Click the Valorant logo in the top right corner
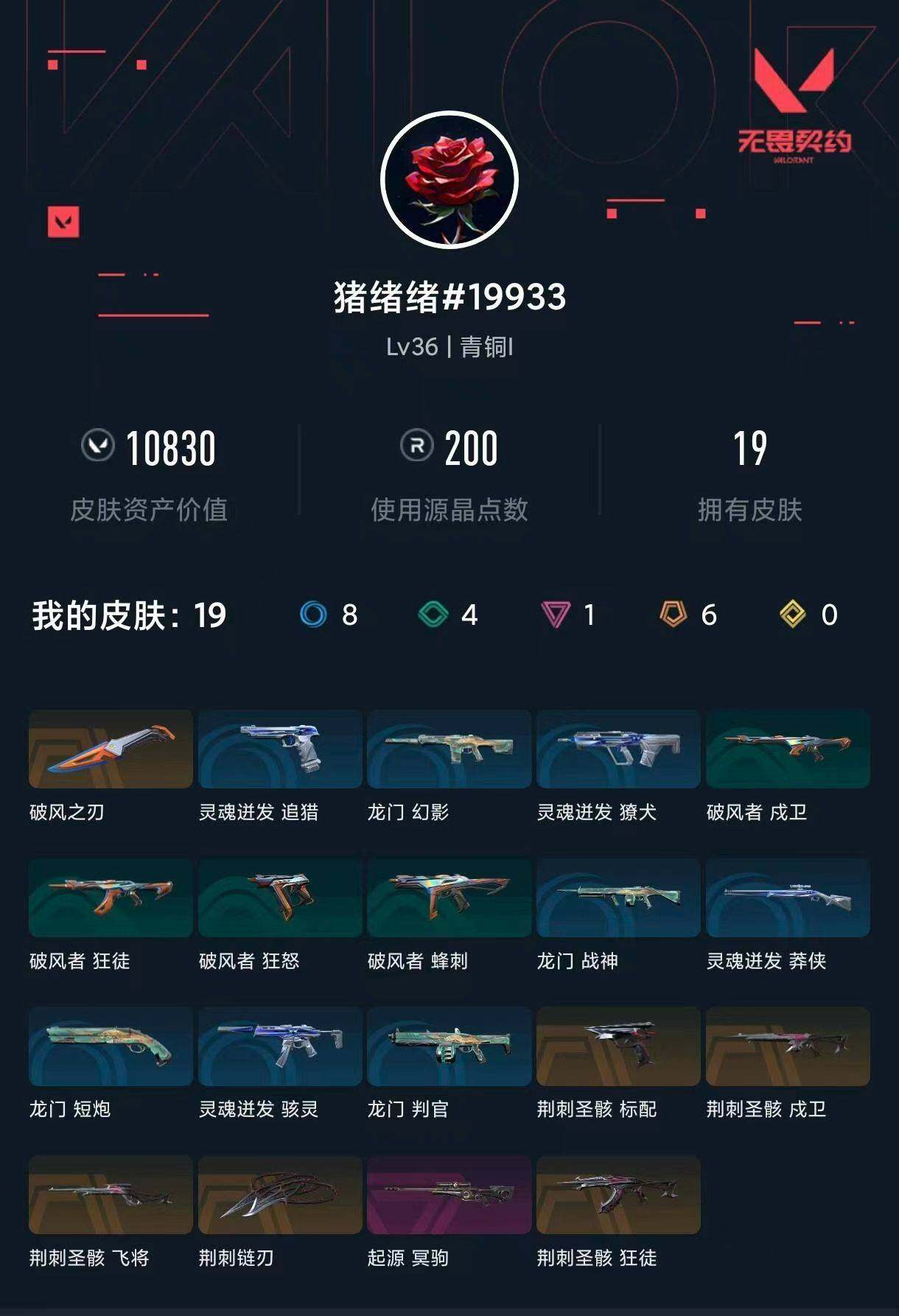Screen dimensions: 899x1316 pyautogui.click(x=793, y=81)
